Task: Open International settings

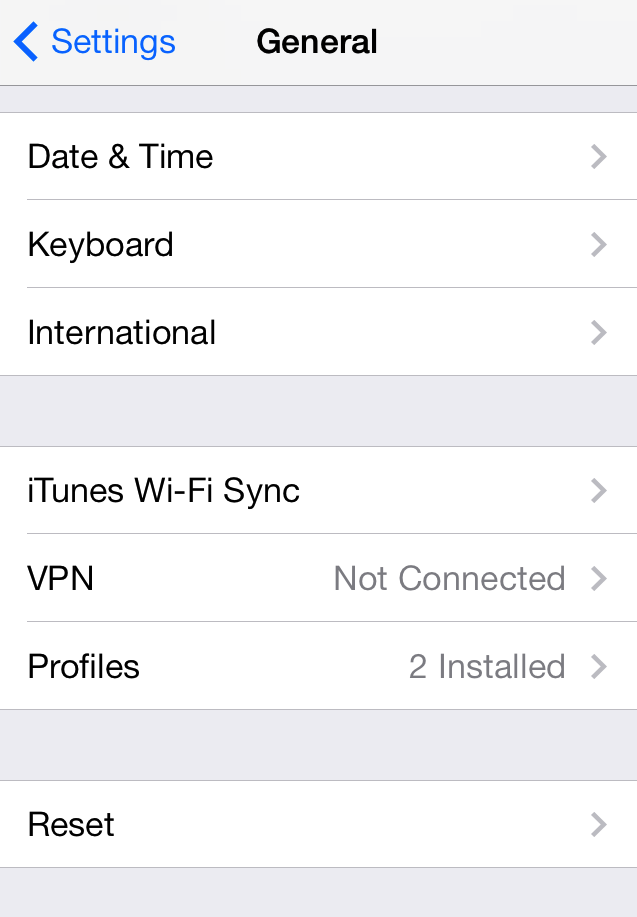Action: click(318, 333)
